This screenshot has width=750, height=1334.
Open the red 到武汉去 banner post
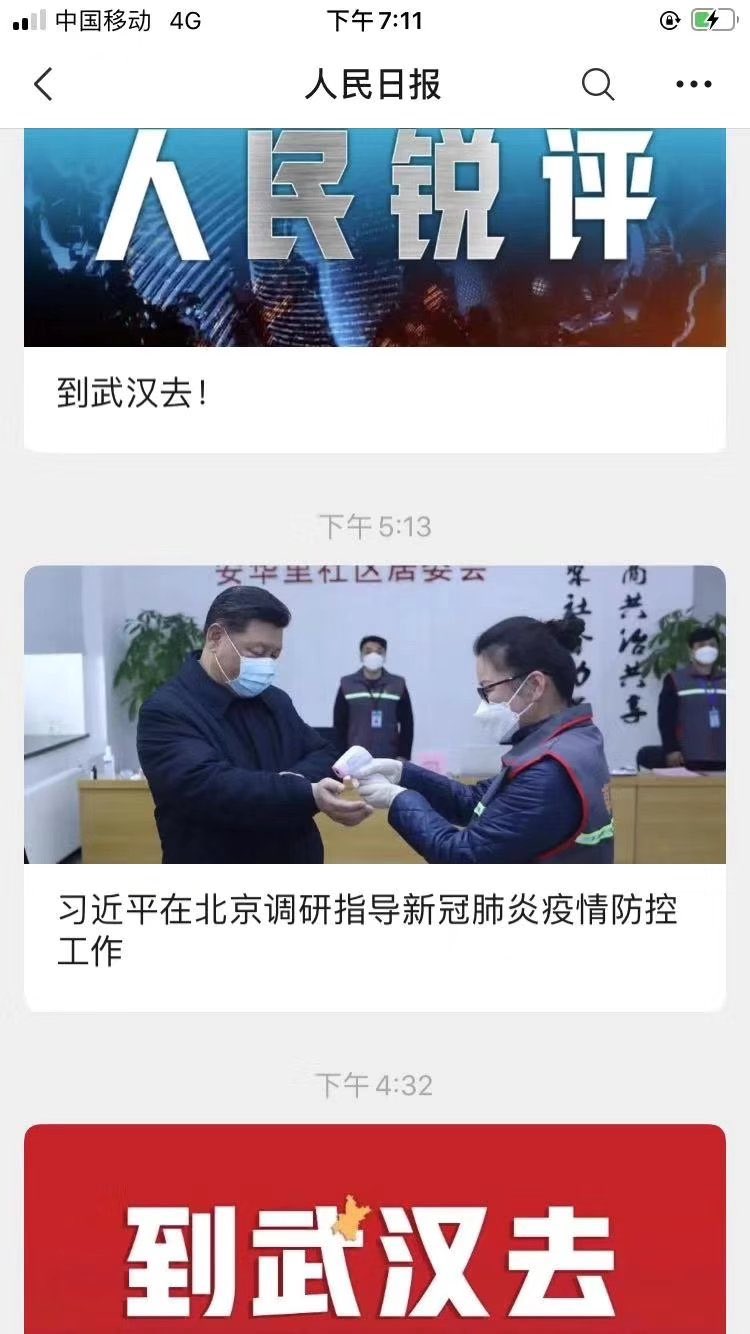click(375, 1229)
